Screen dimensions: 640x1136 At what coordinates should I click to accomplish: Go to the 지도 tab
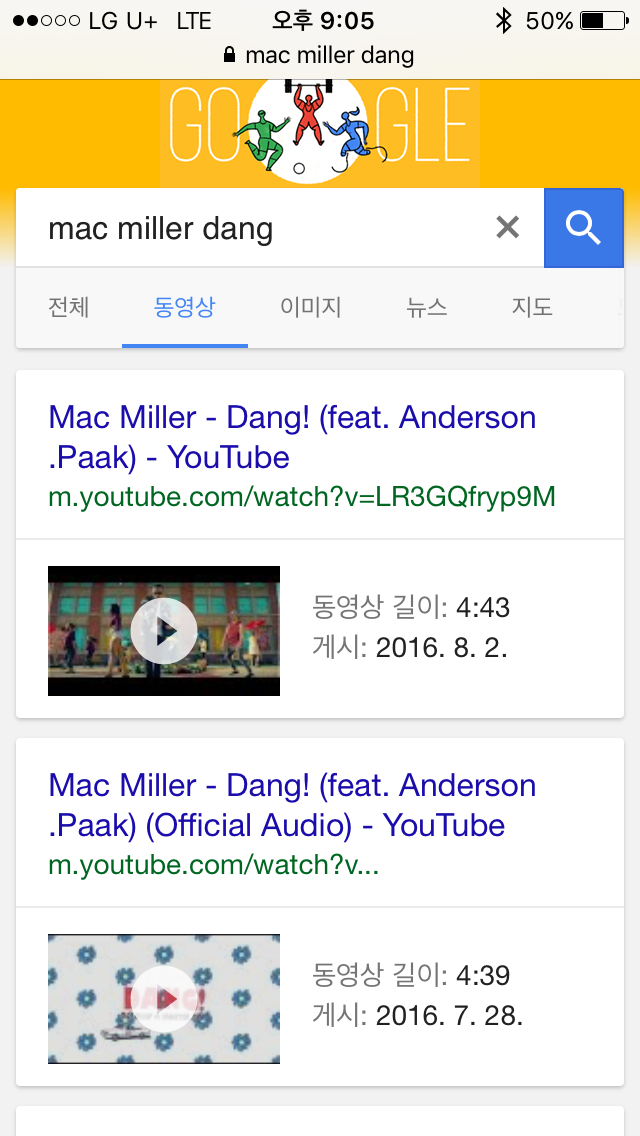click(x=532, y=307)
